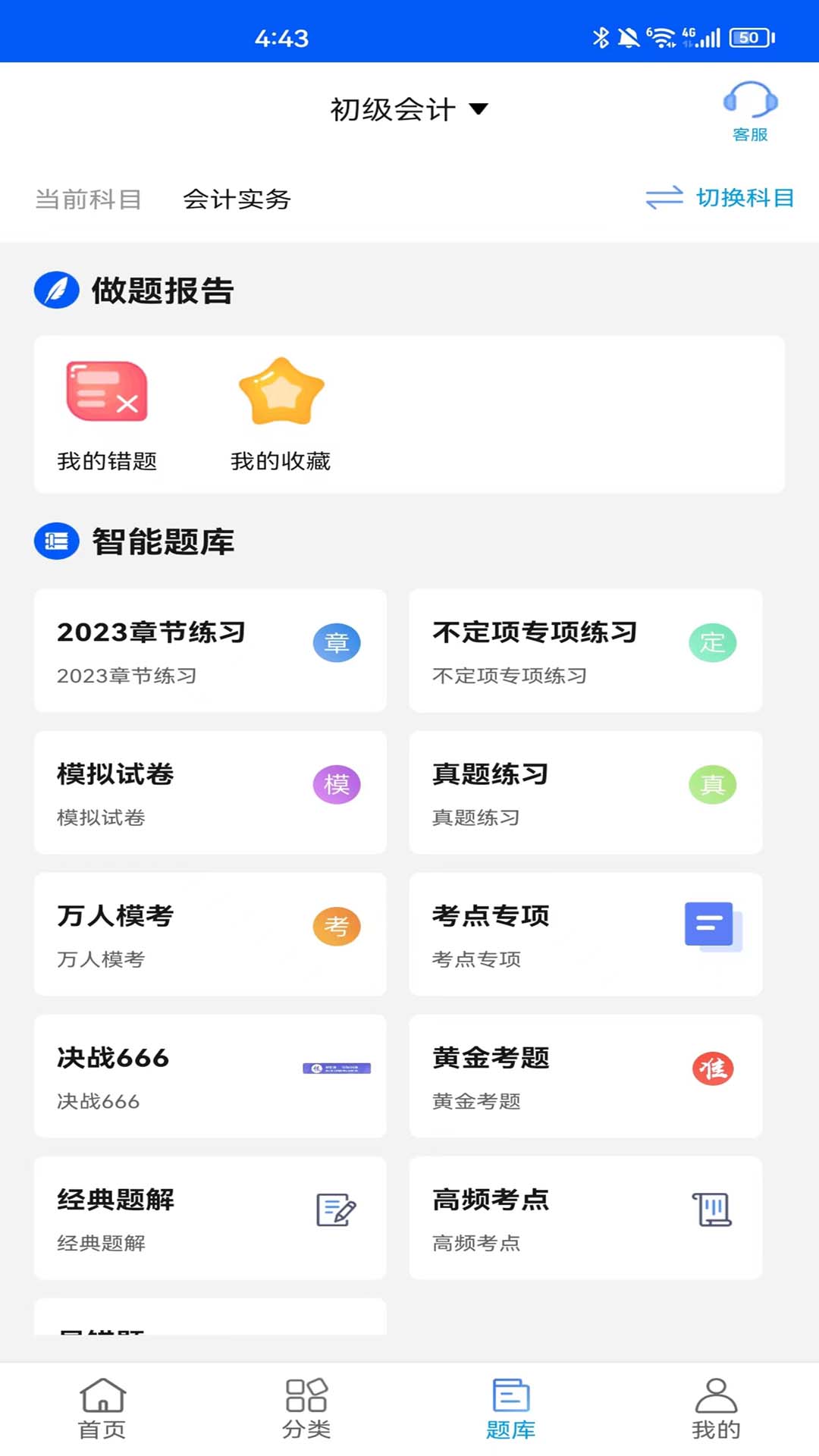
Task: Open 我的错题 wrong questions
Action: 107,415
